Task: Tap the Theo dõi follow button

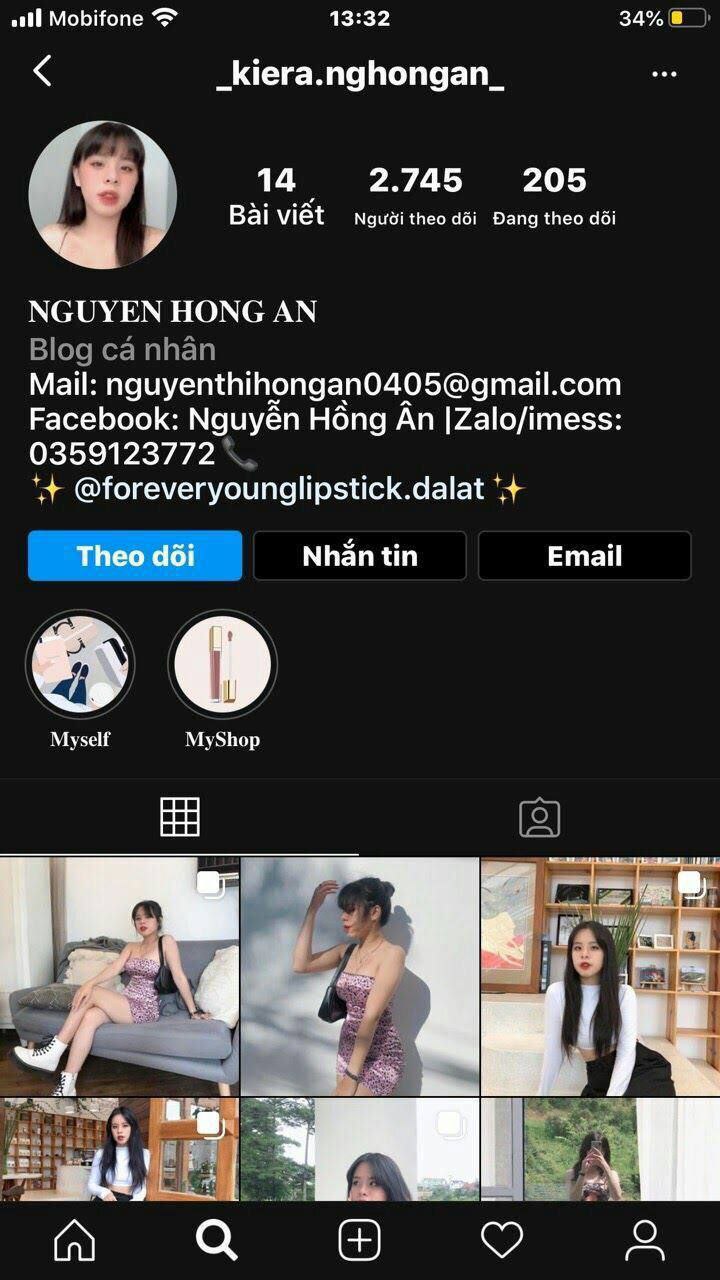Action: [135, 556]
